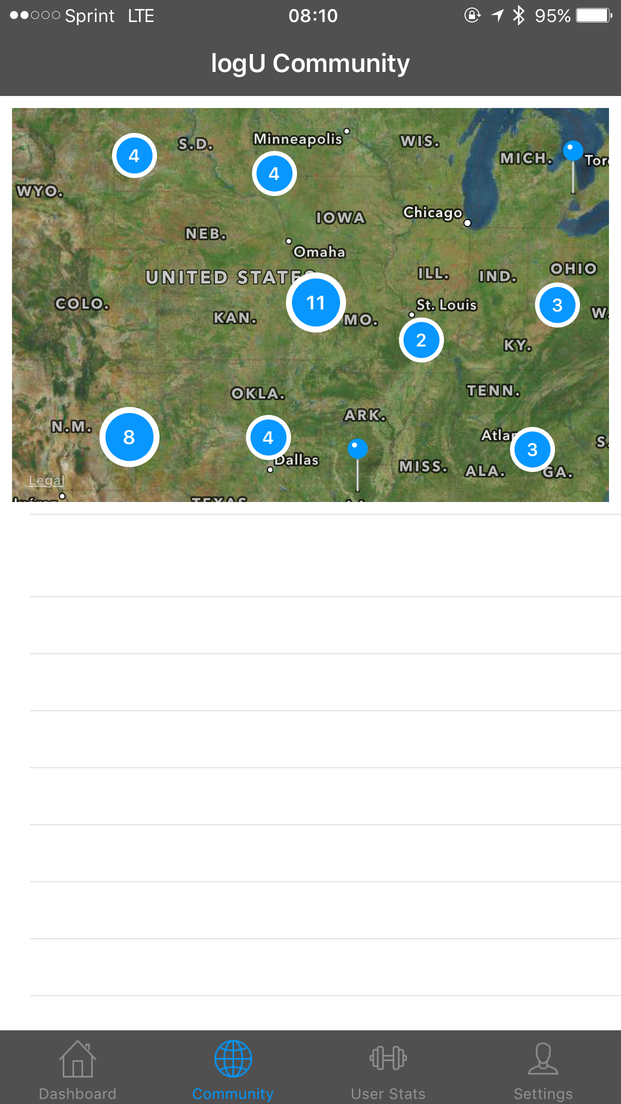Select the Community tab
Image resolution: width=621 pixels, height=1104 pixels.
pyautogui.click(x=233, y=1068)
